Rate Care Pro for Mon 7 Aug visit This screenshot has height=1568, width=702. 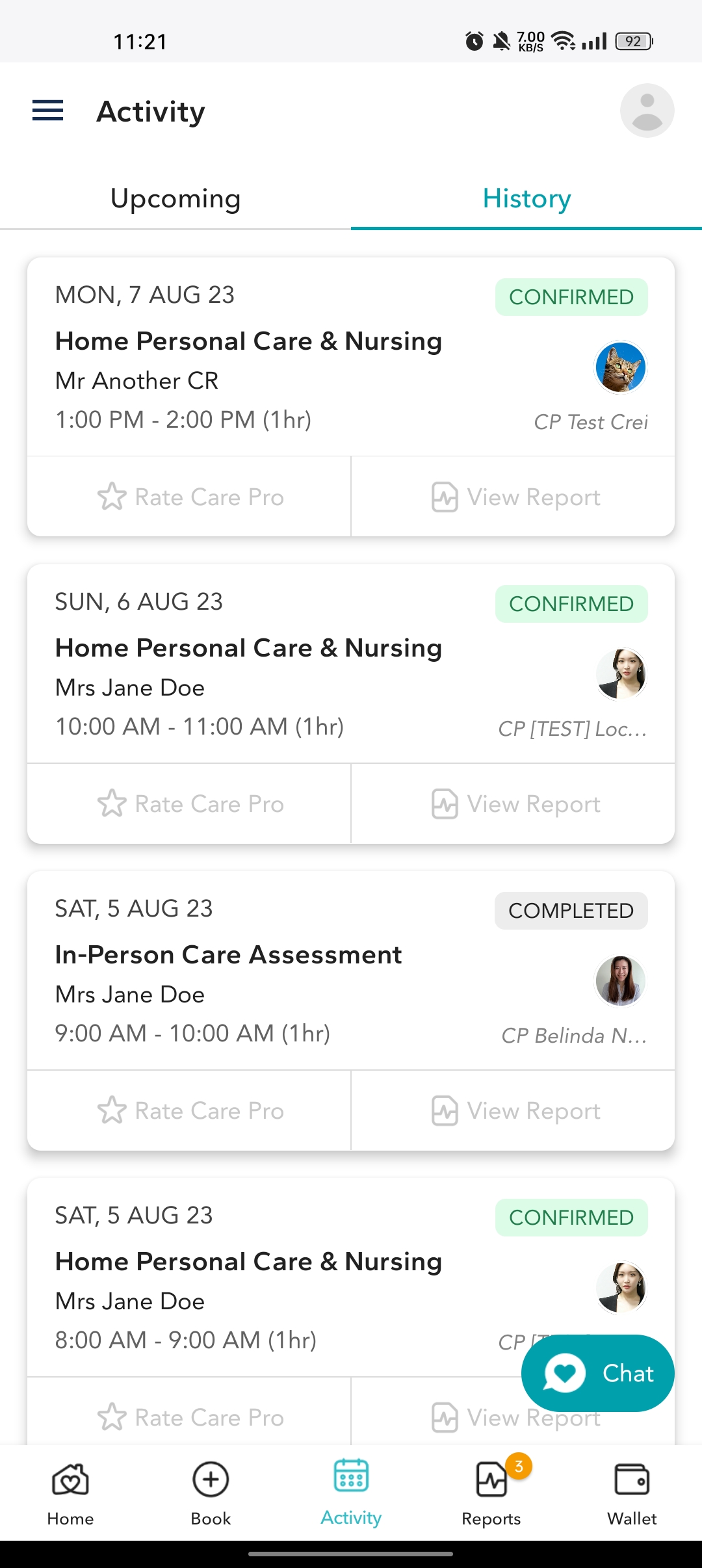[190, 497]
